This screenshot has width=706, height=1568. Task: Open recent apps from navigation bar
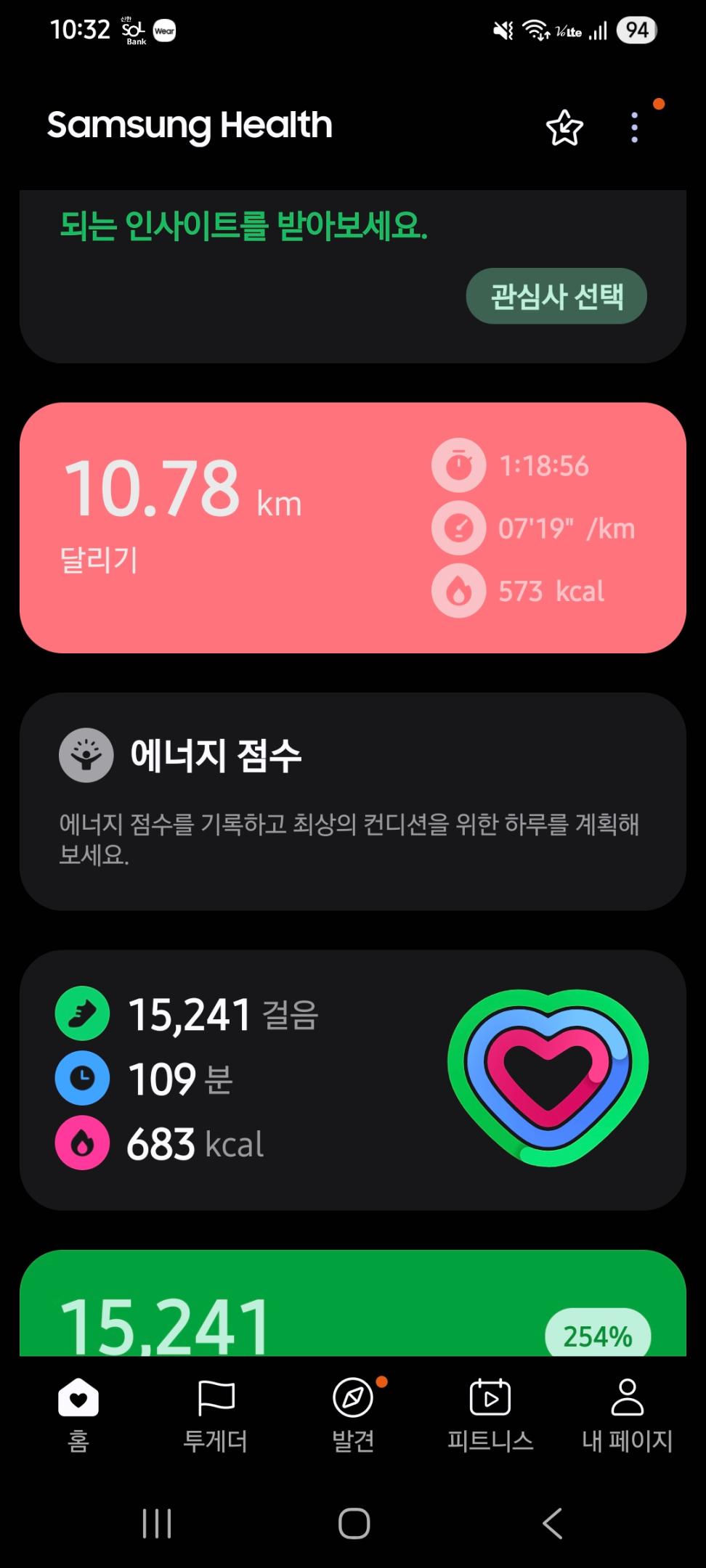click(x=157, y=1523)
